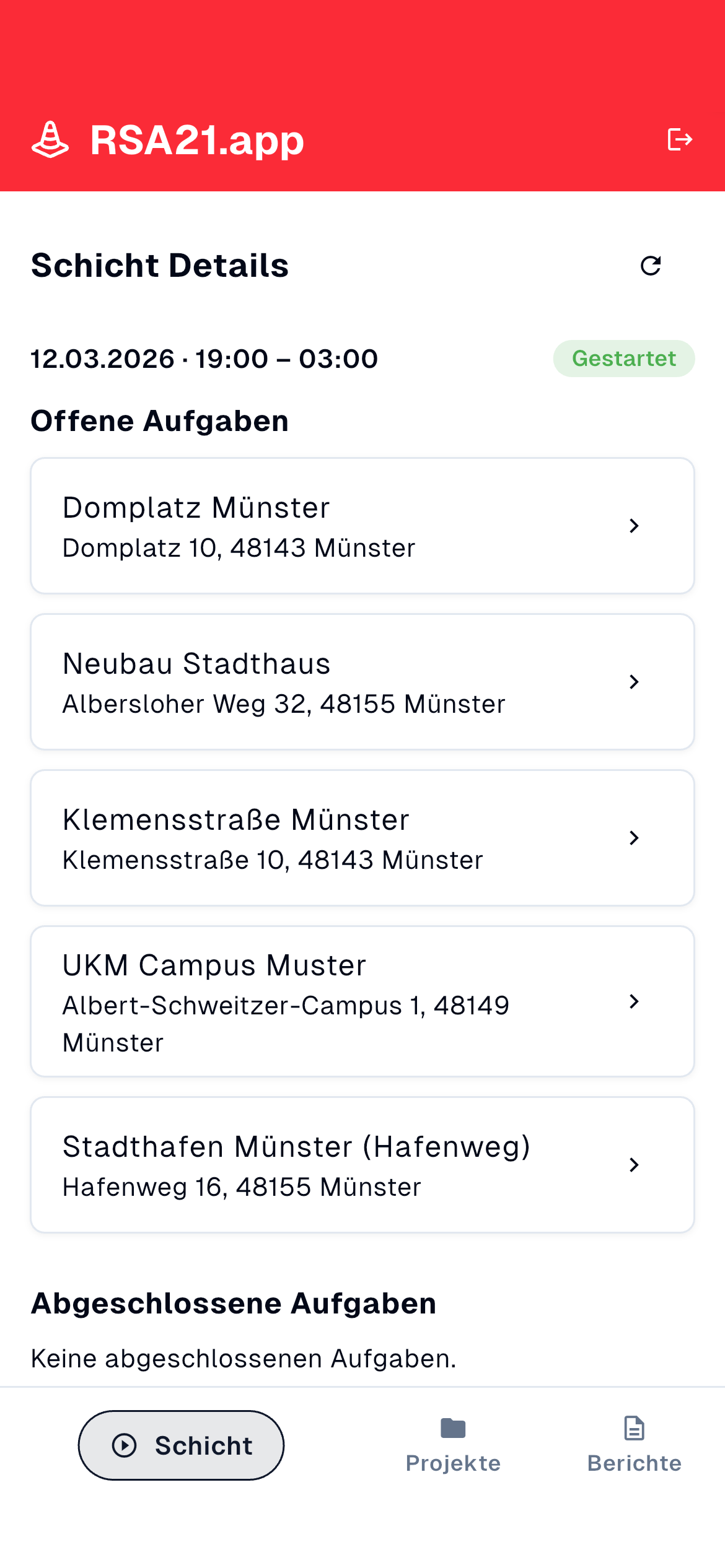Refresh the Schicht Details view

click(652, 266)
